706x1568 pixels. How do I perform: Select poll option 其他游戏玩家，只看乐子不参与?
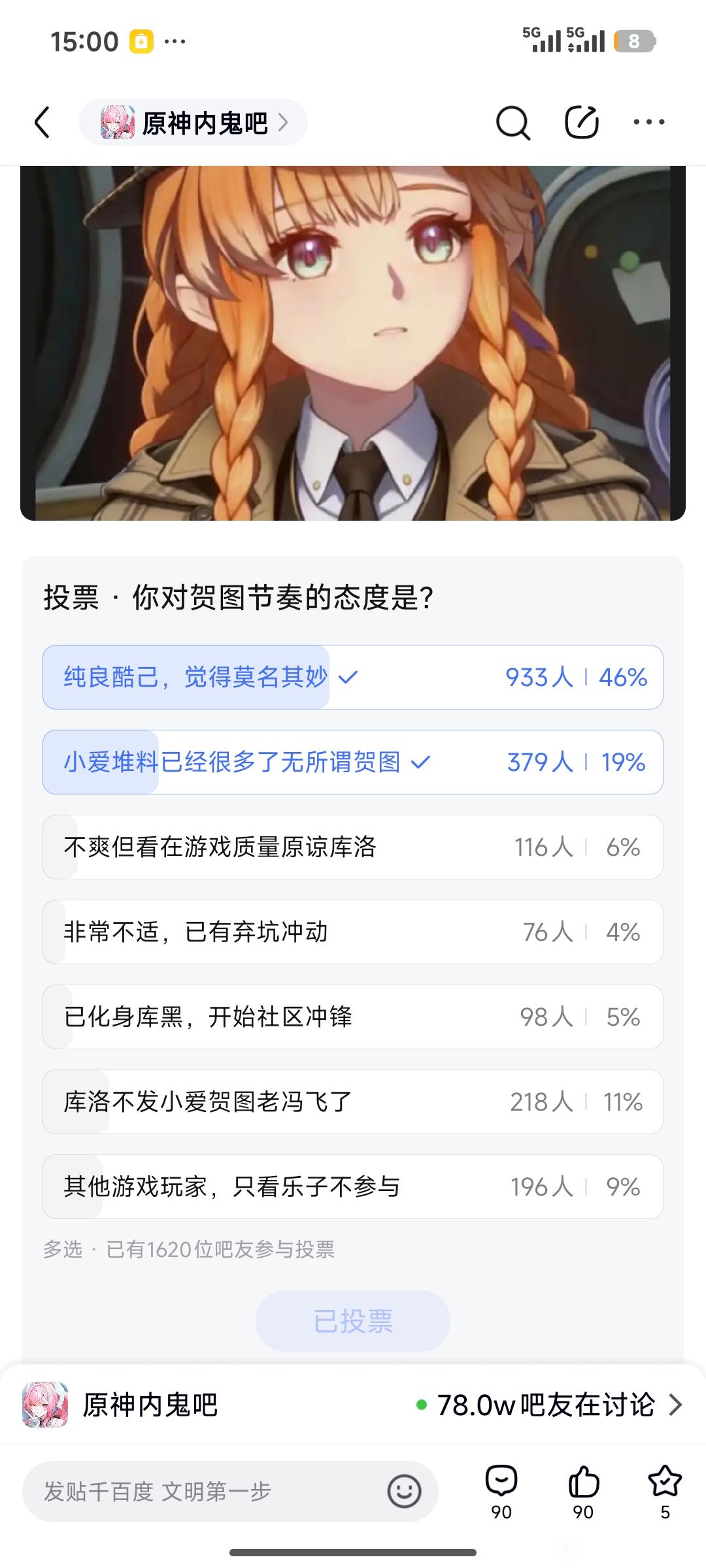pos(353,1186)
